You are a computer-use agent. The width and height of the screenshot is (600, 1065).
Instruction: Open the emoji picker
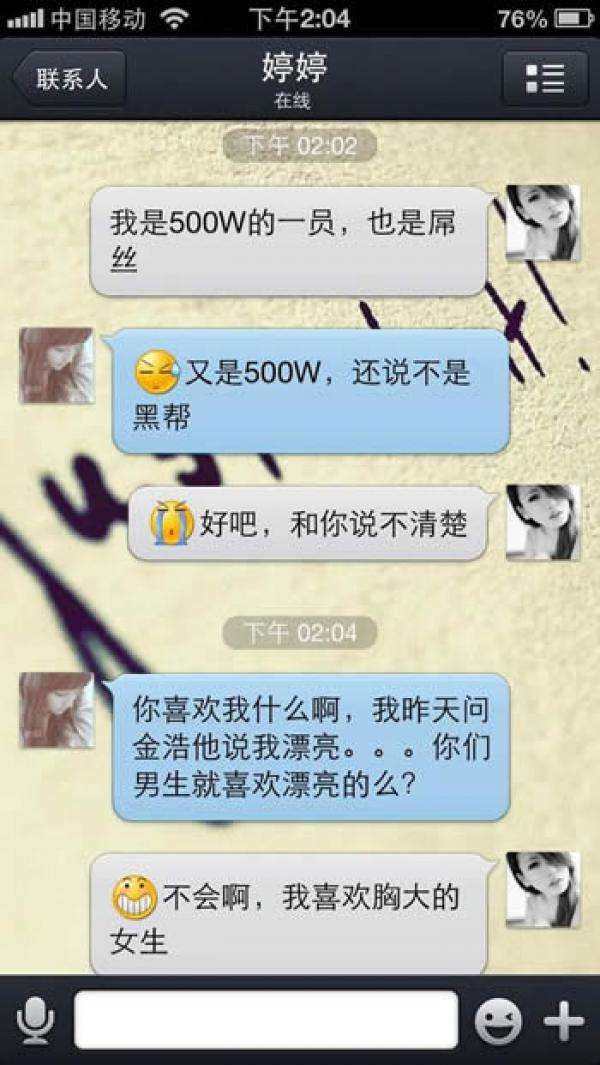pyautogui.click(x=498, y=1021)
